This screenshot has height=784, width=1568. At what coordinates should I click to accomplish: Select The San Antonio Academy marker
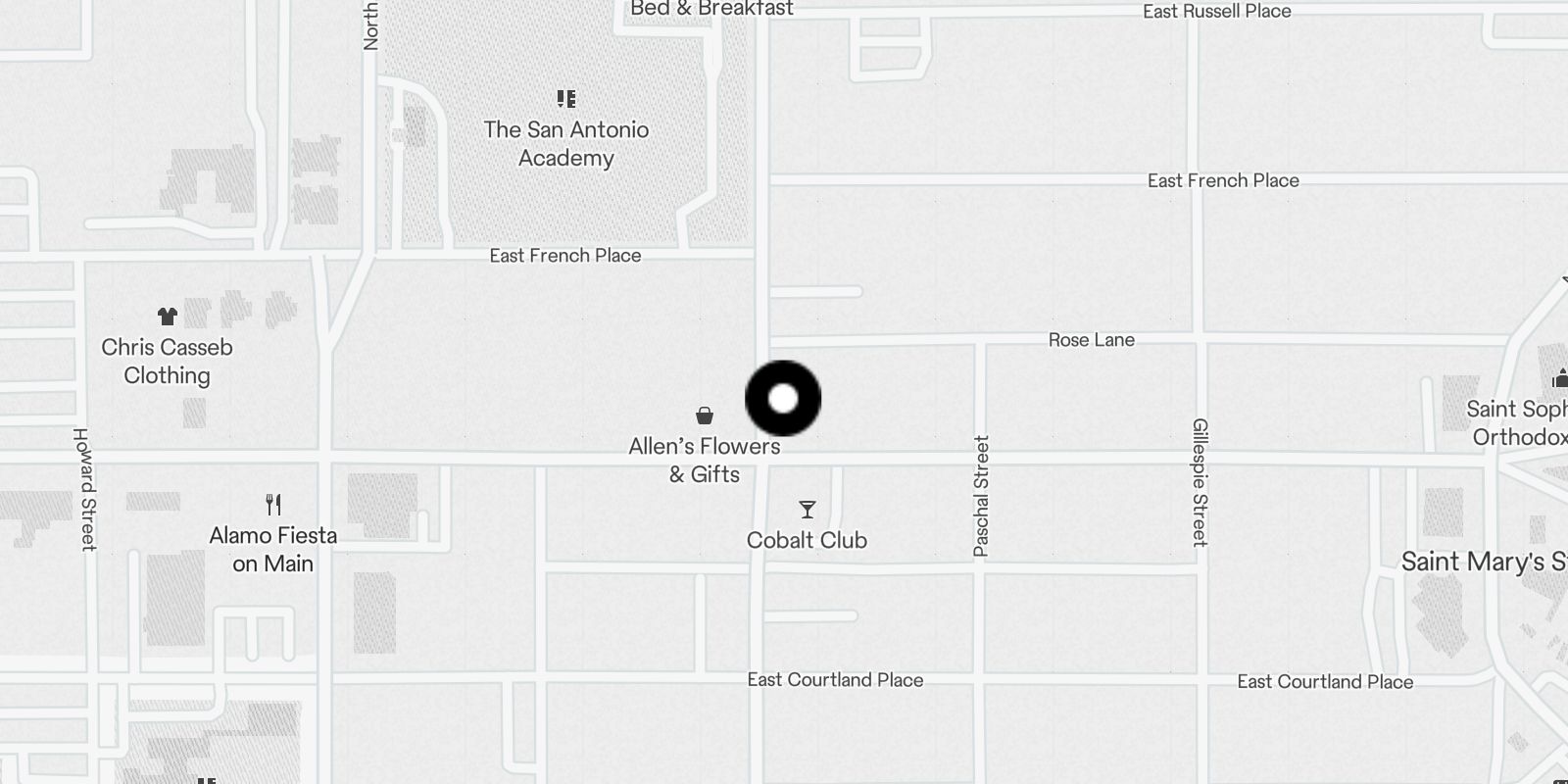tap(566, 100)
